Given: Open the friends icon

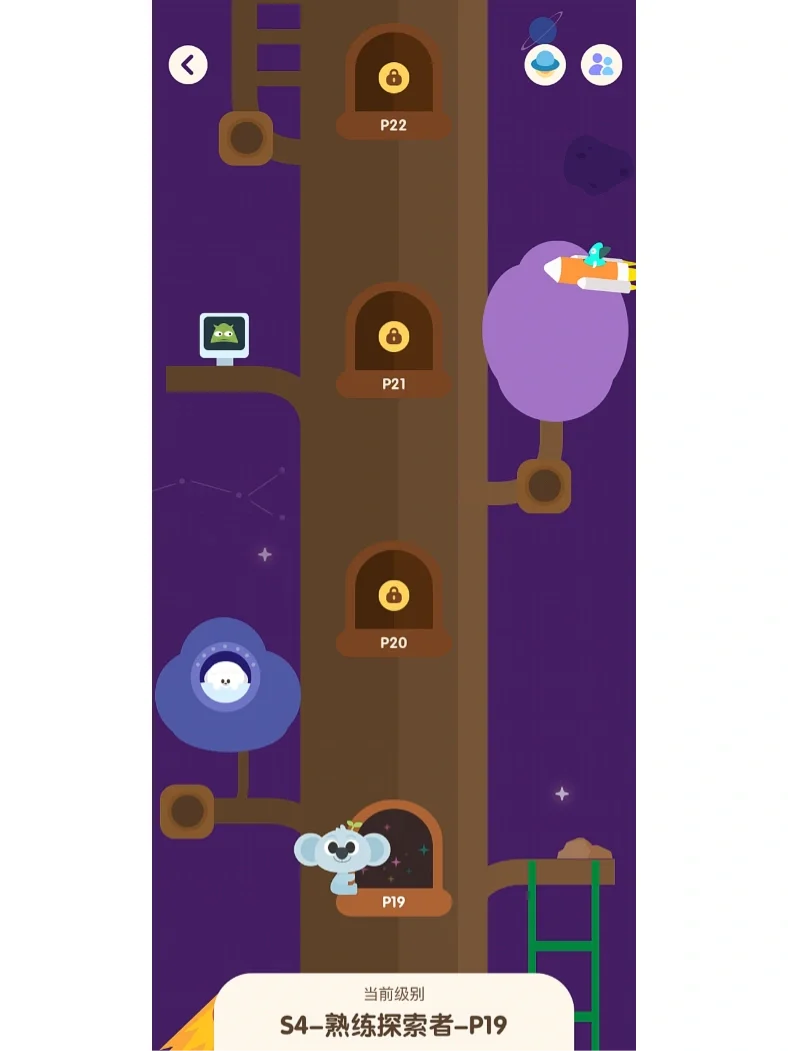Looking at the screenshot, I should pyautogui.click(x=601, y=65).
